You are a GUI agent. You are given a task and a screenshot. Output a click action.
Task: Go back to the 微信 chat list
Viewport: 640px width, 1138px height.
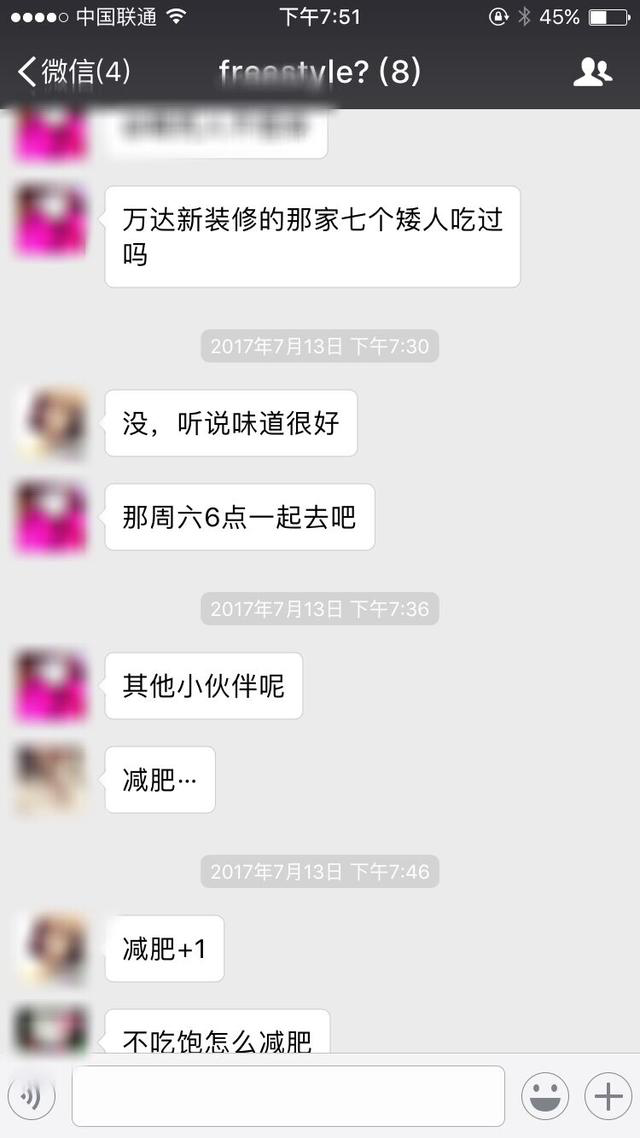click(73, 72)
